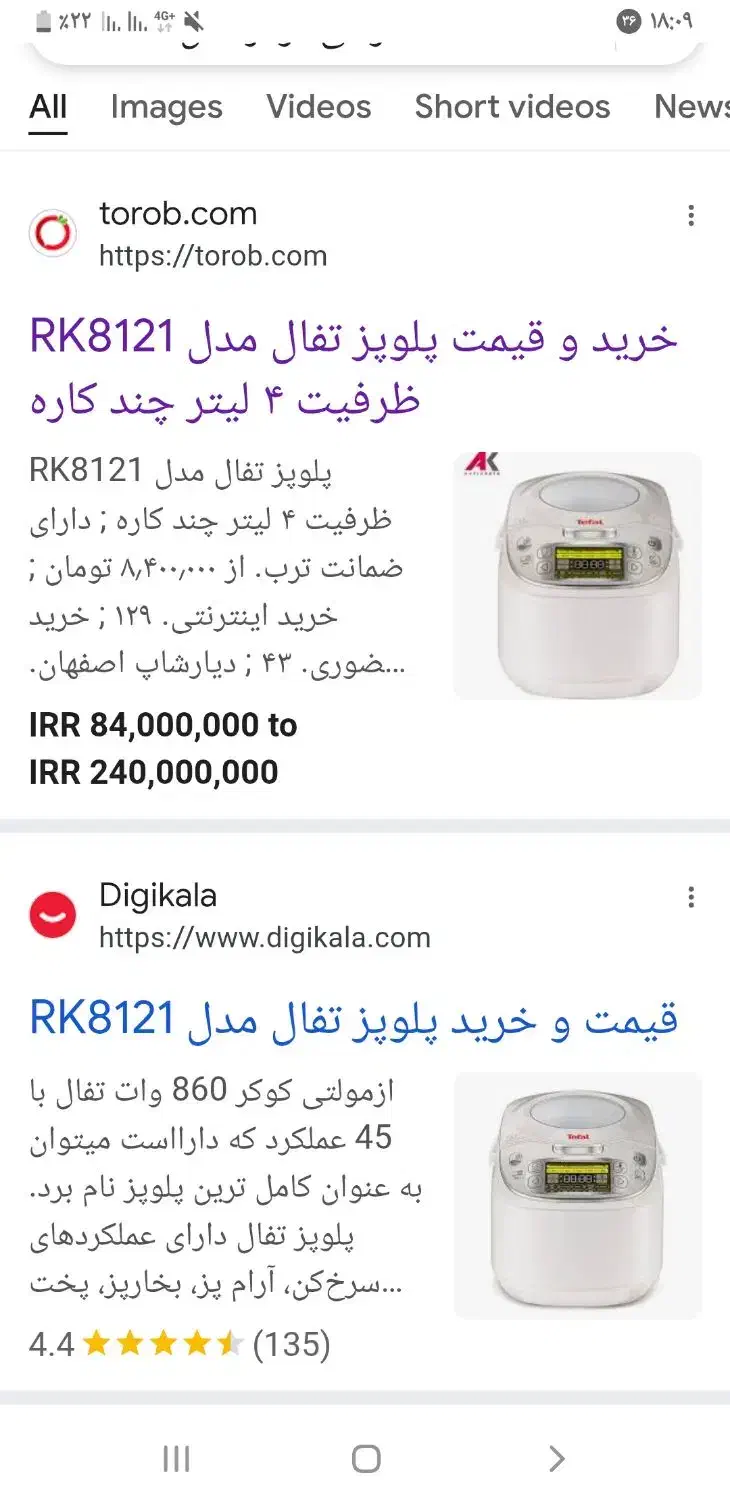Select the All results tab

48,107
